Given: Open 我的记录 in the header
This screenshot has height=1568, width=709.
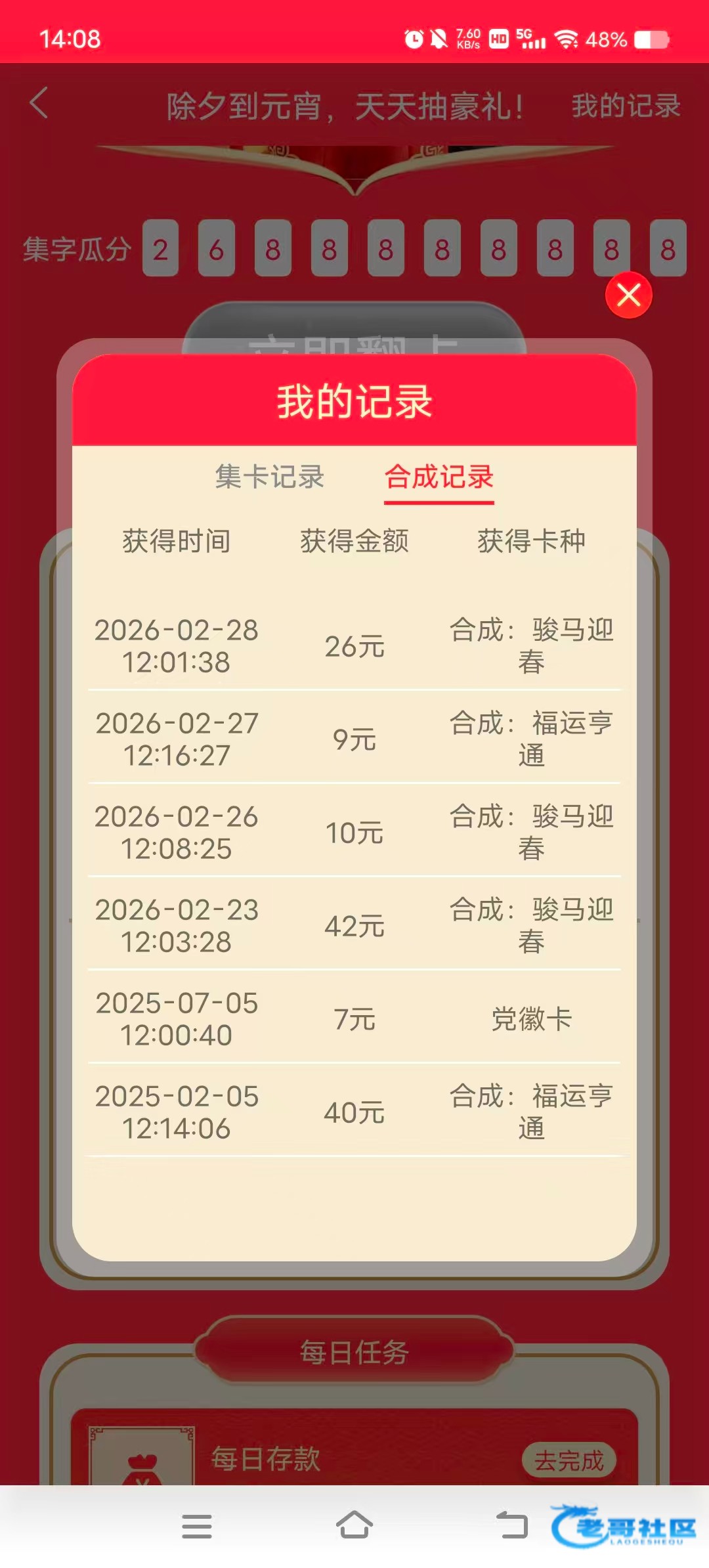Looking at the screenshot, I should pos(626,106).
